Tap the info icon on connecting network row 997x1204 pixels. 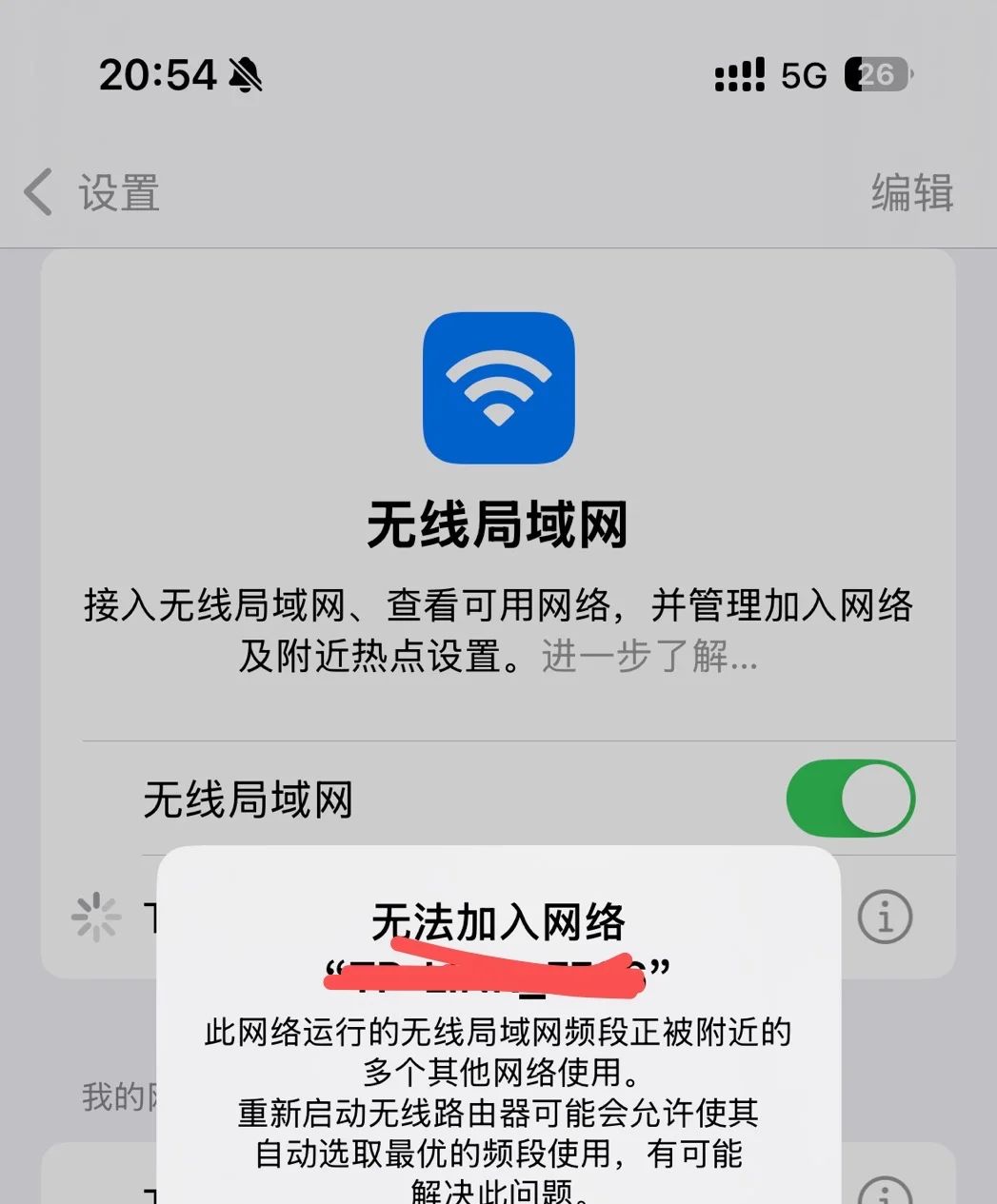point(887,917)
